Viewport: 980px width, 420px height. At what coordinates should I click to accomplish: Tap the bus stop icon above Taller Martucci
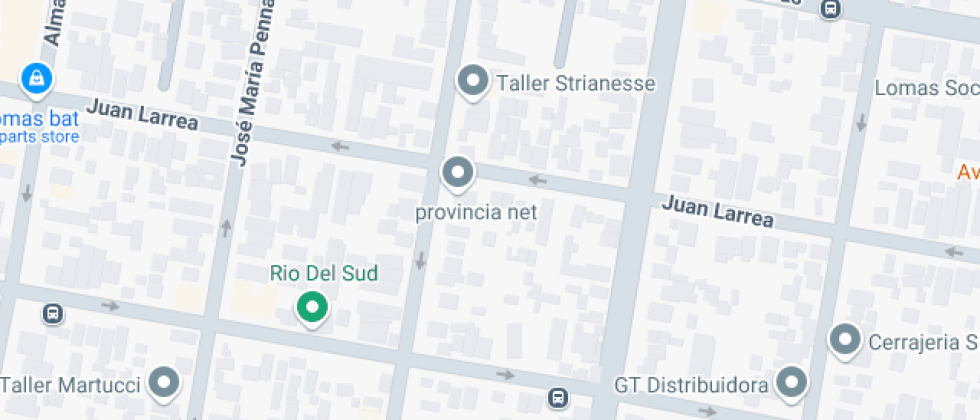(x=52, y=313)
